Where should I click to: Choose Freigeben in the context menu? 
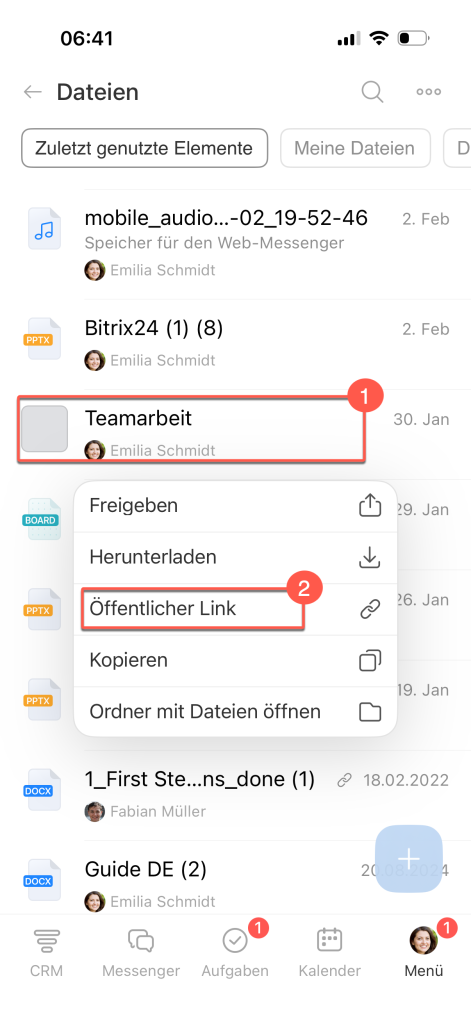tap(235, 506)
